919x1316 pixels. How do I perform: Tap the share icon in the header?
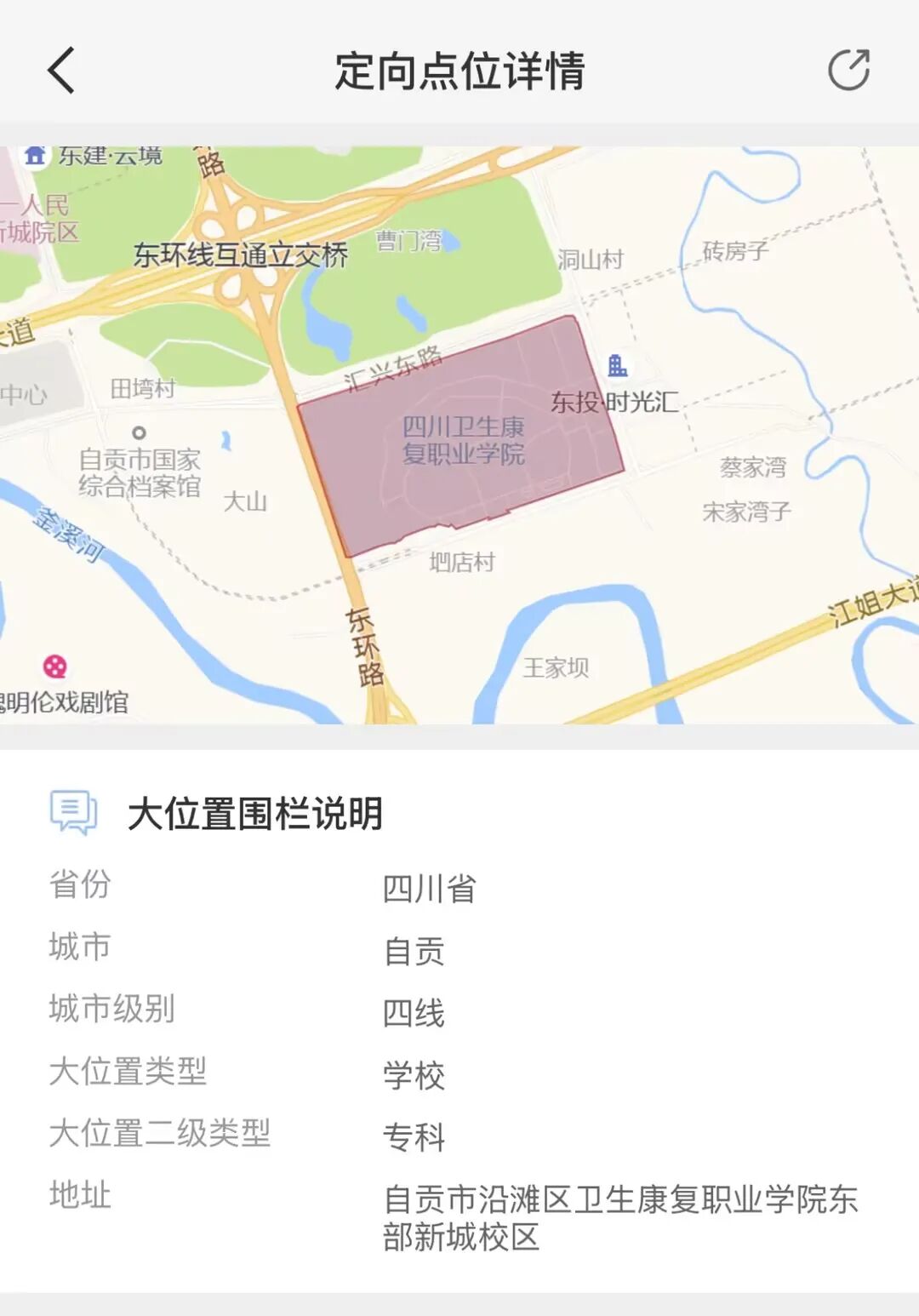849,69
